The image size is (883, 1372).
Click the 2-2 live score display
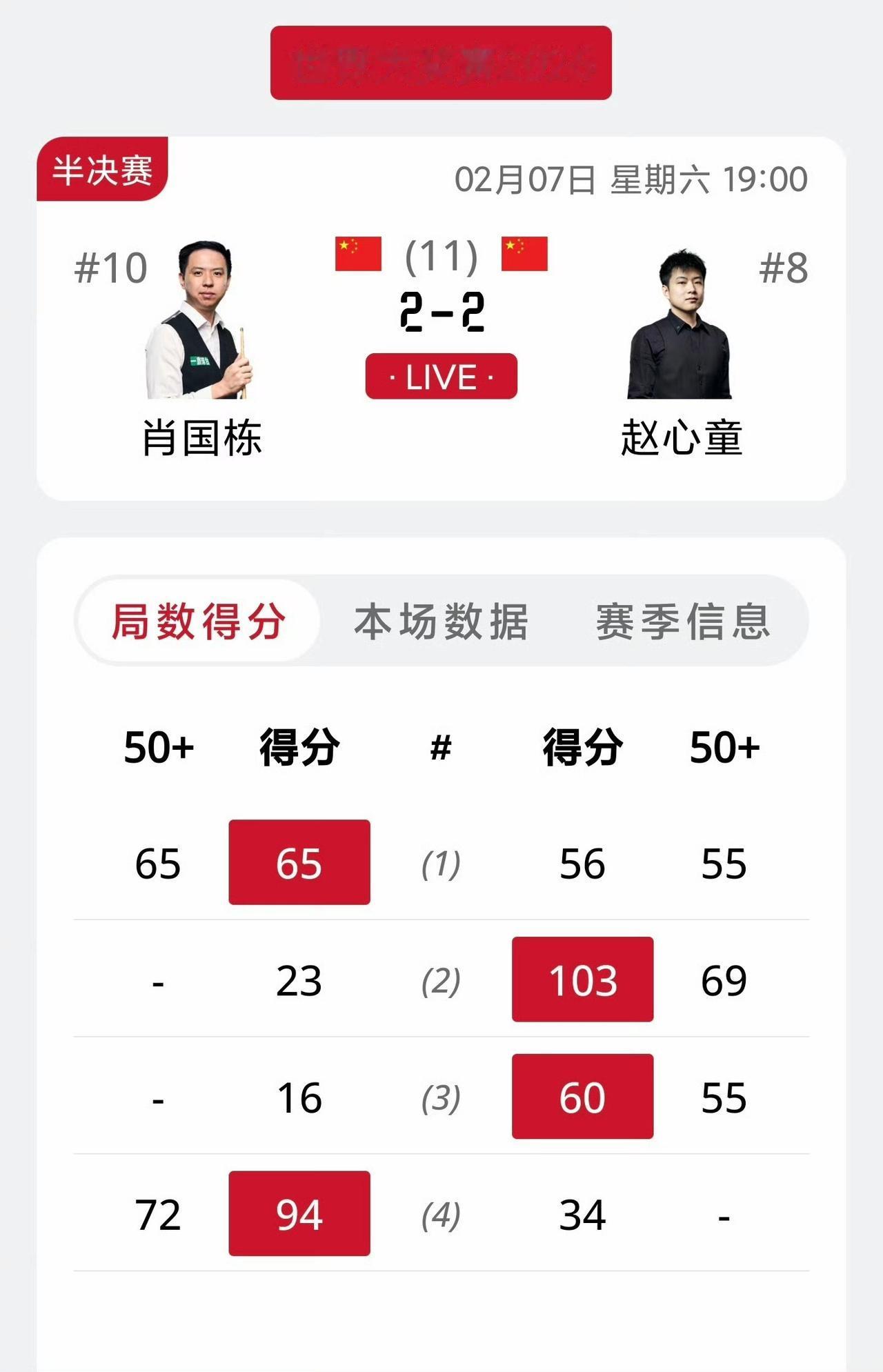[441, 312]
